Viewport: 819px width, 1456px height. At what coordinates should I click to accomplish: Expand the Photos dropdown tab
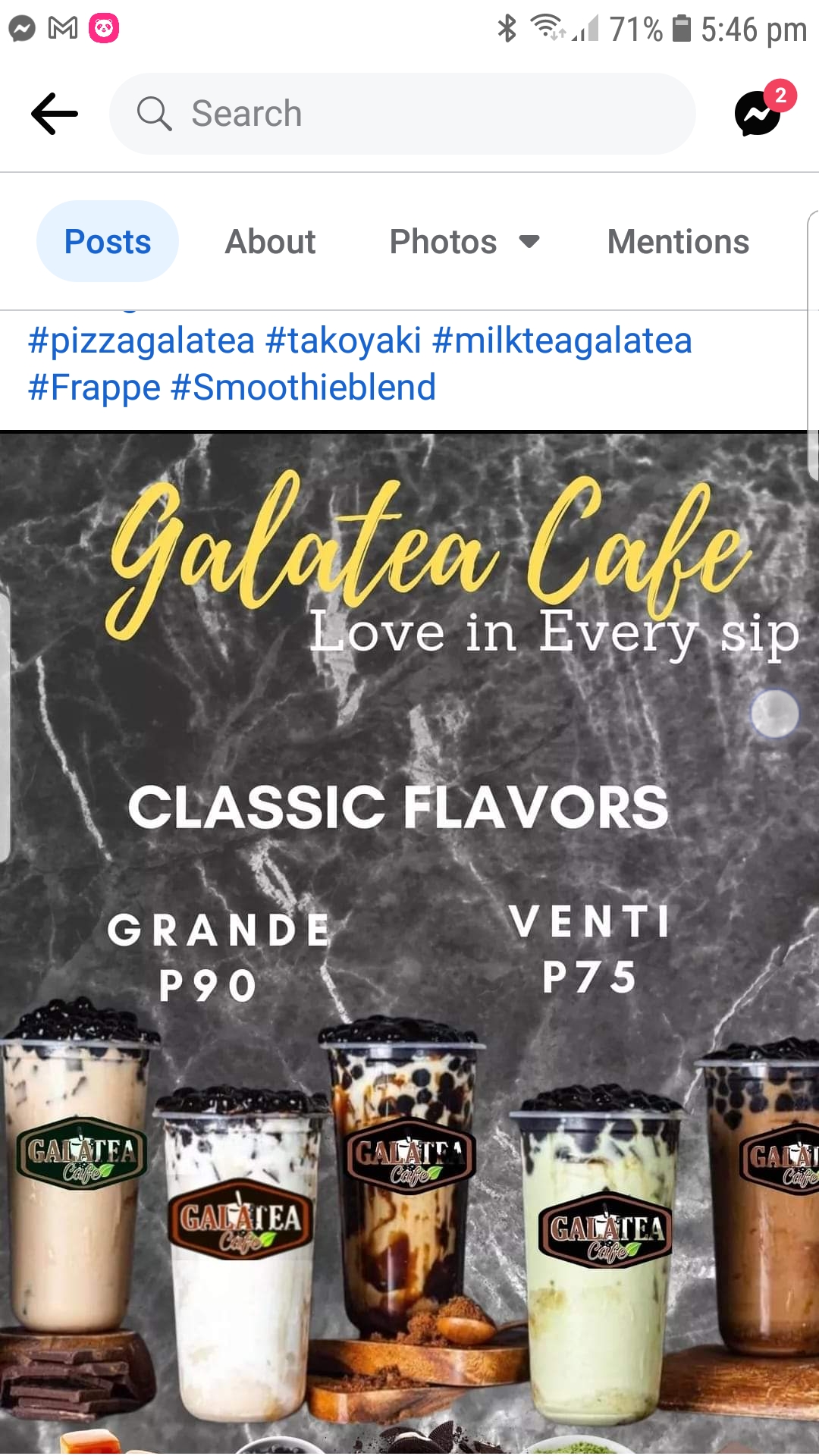click(x=464, y=242)
